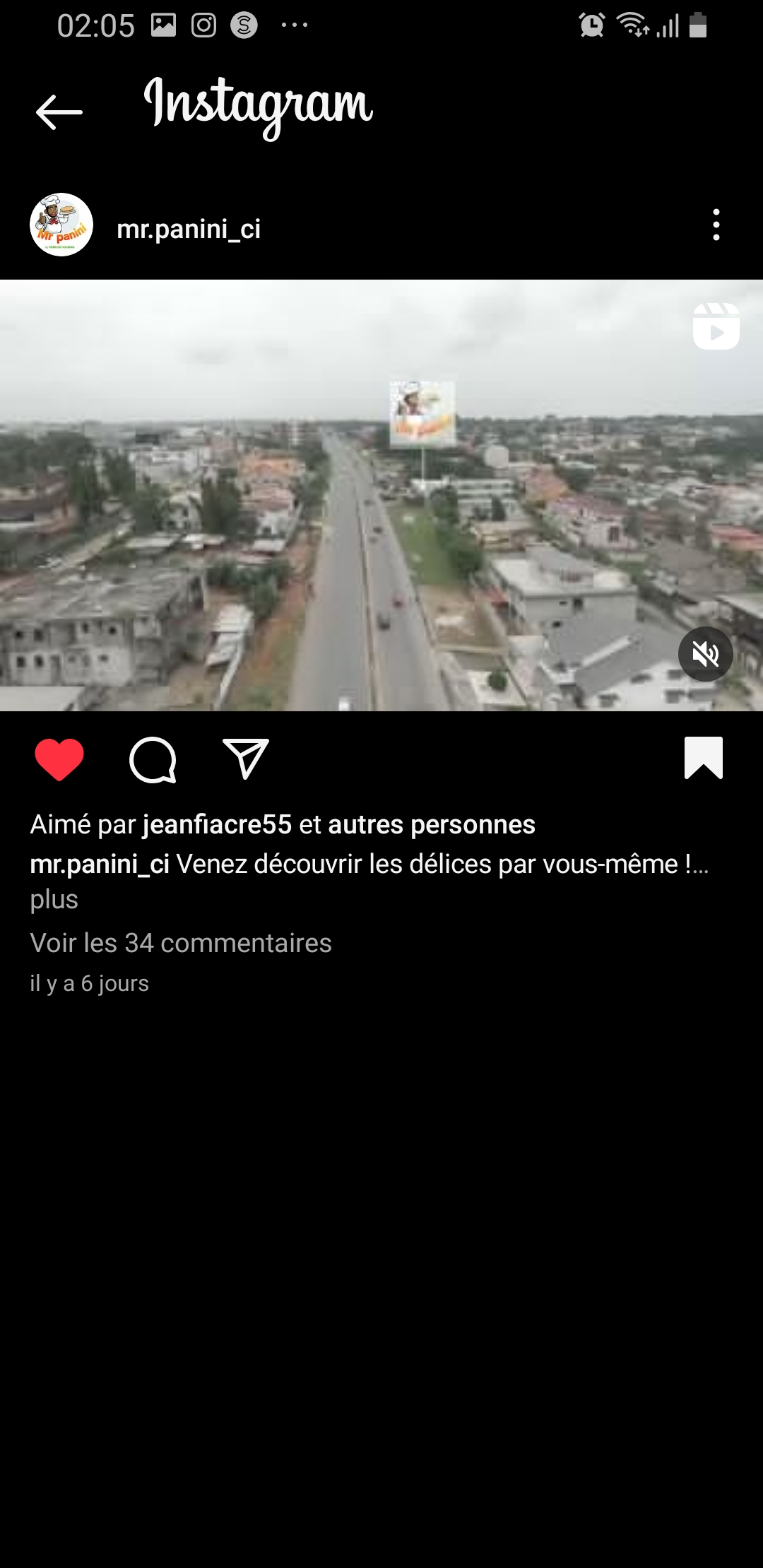Open the mr.panini_ci username in the post header
763x1568 pixels.
pos(189,229)
